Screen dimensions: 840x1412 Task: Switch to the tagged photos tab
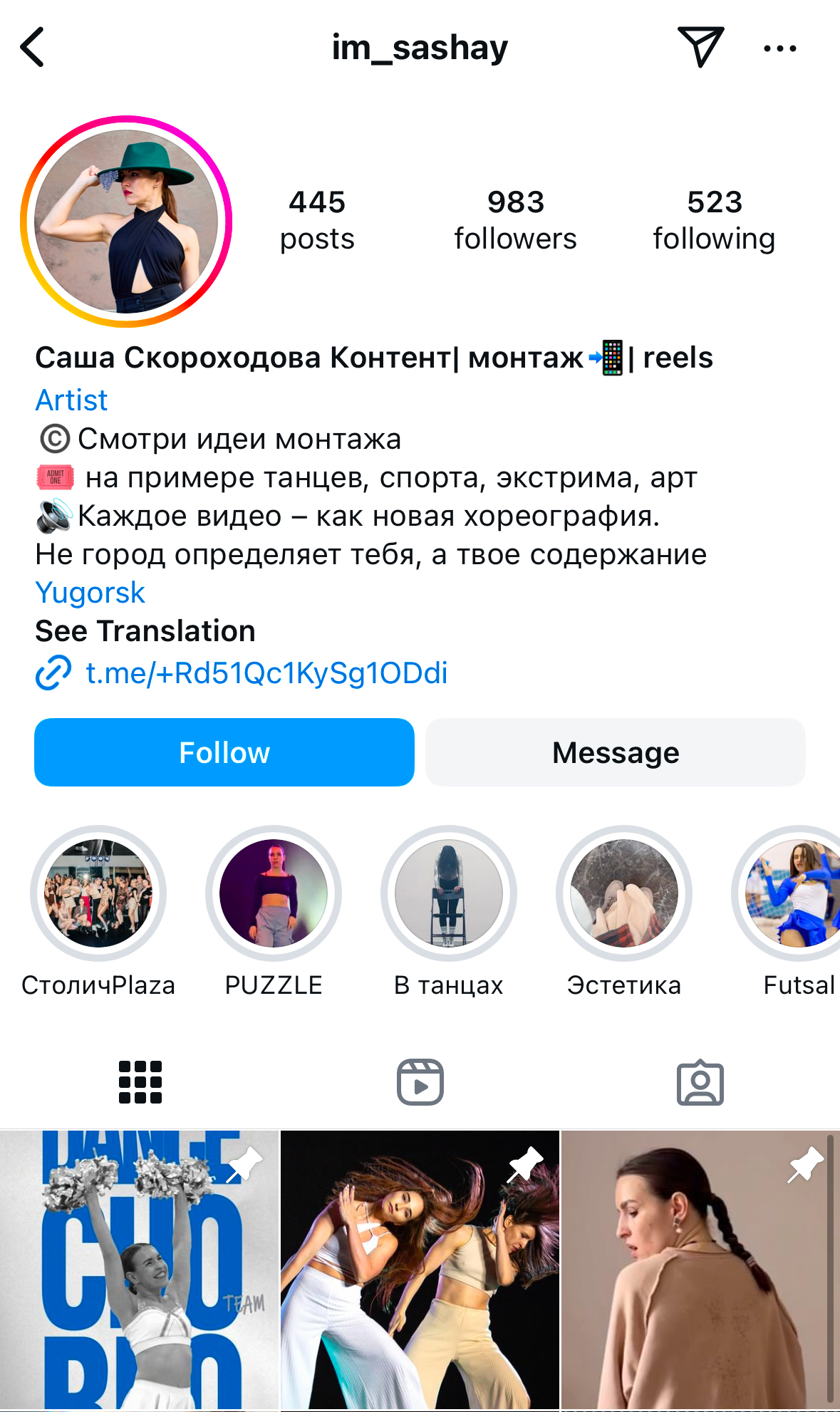click(x=700, y=1082)
